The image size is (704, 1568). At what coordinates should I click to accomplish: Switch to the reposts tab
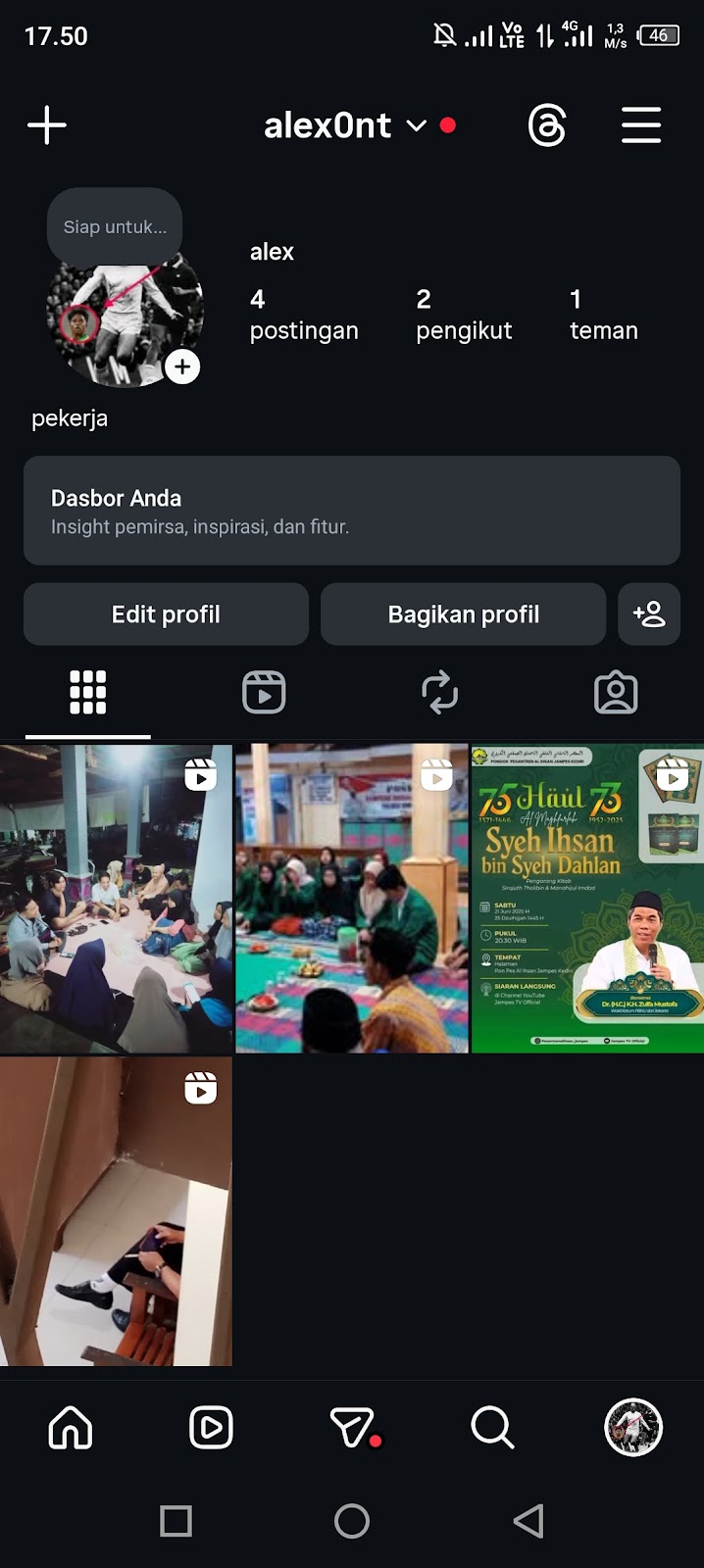439,692
